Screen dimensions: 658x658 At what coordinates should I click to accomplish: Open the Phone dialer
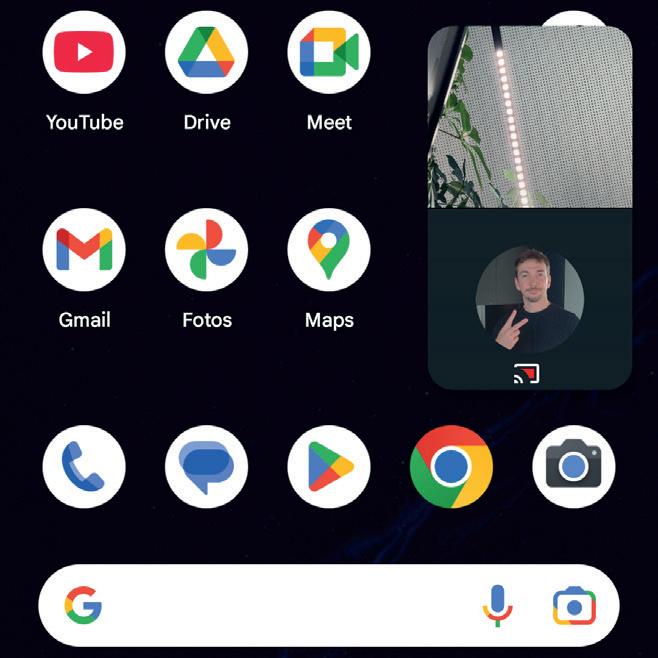click(x=84, y=466)
